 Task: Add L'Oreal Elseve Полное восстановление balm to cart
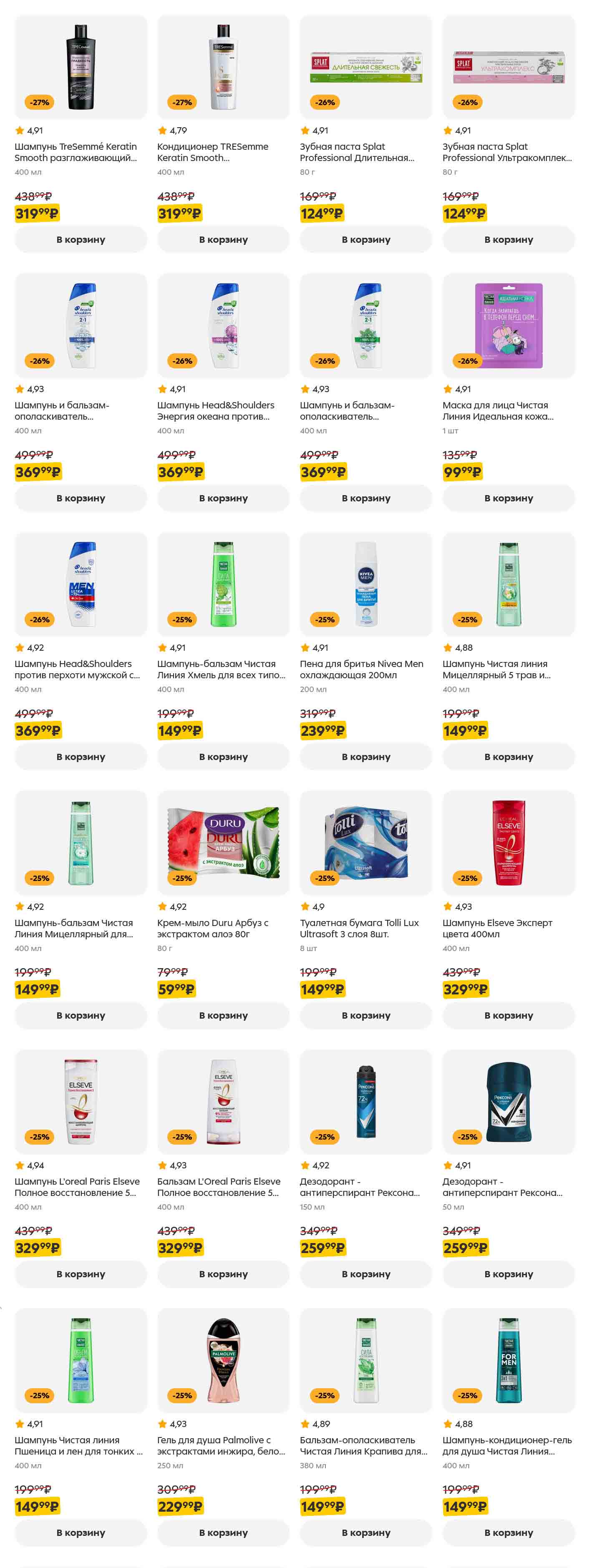click(223, 1274)
